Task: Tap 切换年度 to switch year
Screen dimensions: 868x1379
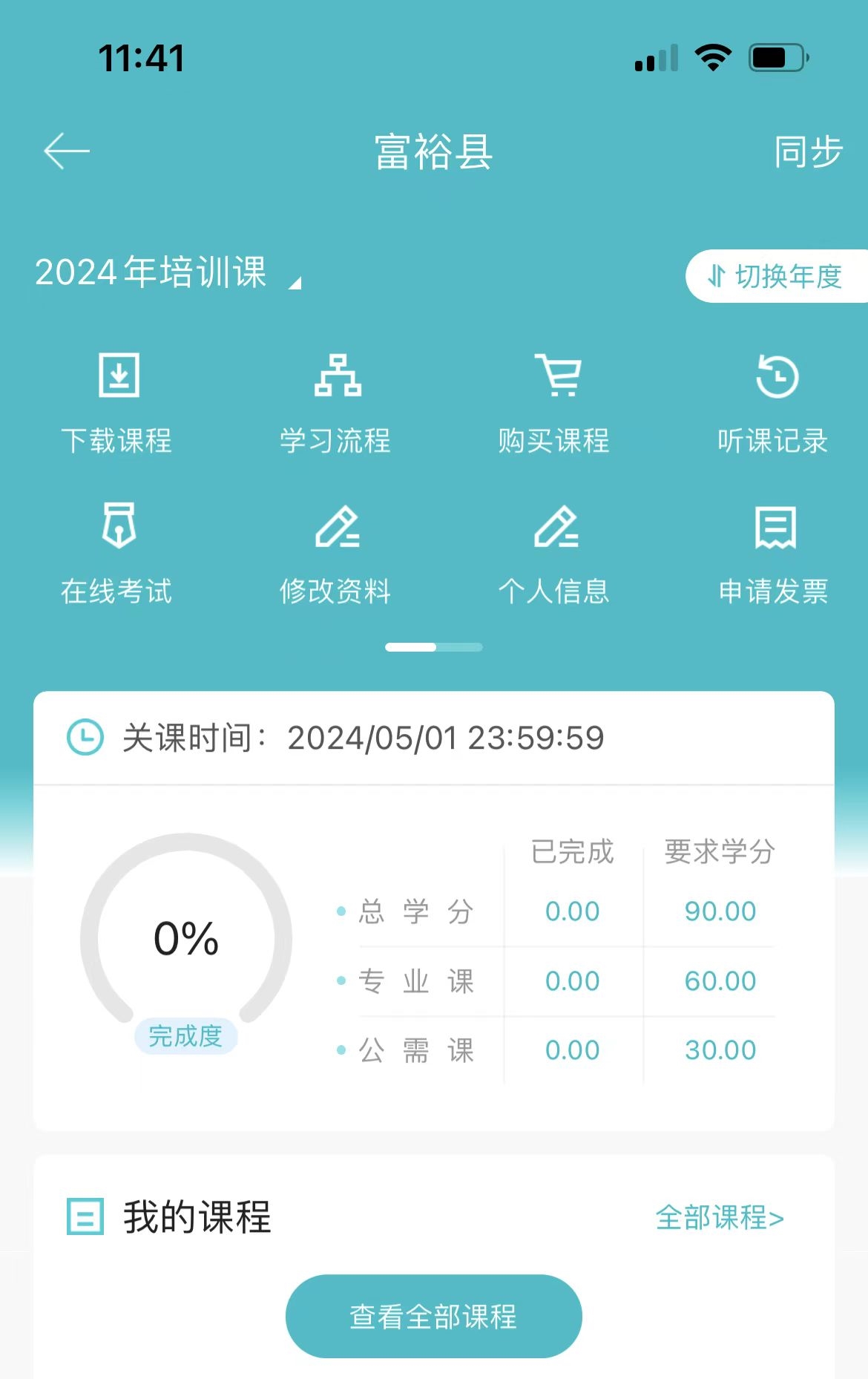Action: point(775,276)
